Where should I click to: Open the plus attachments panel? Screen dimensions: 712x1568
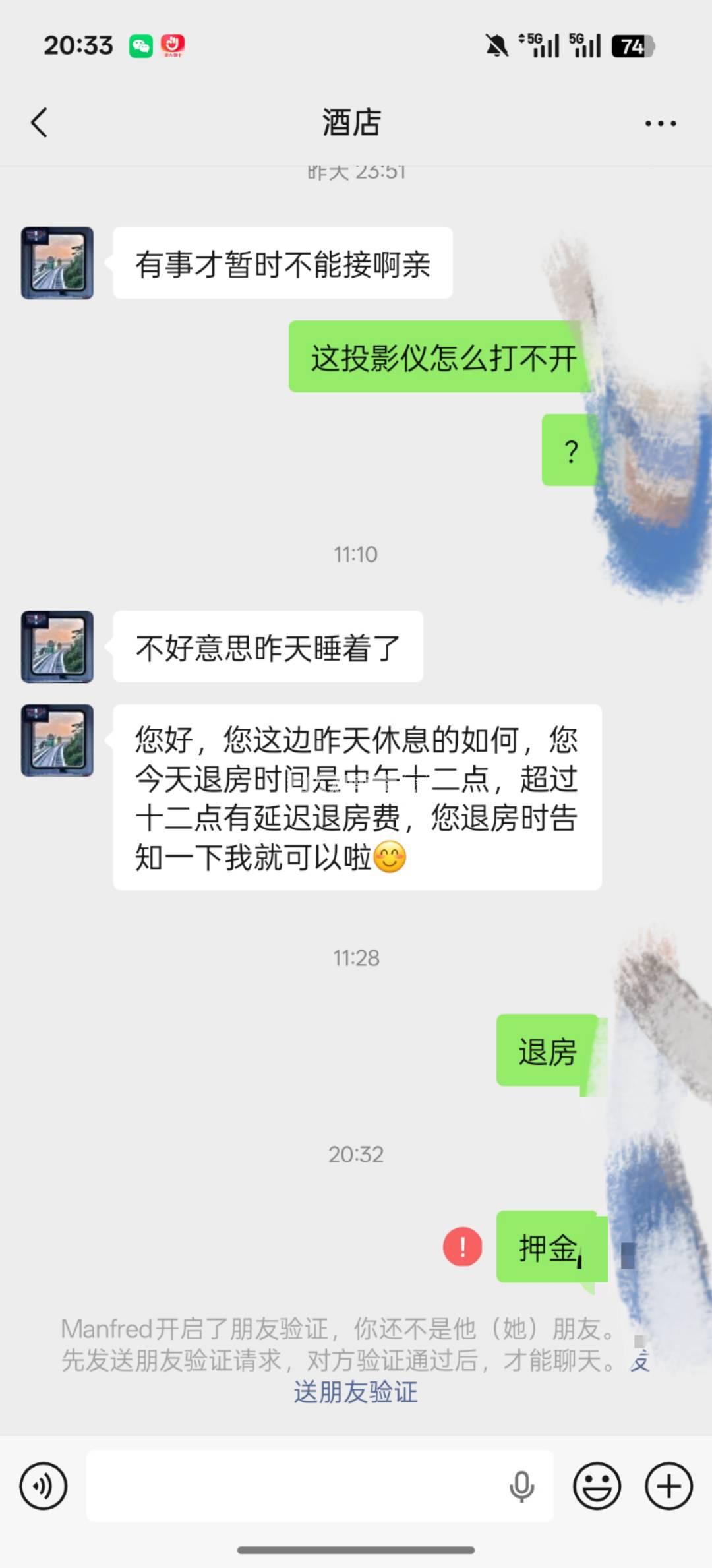tap(668, 1486)
